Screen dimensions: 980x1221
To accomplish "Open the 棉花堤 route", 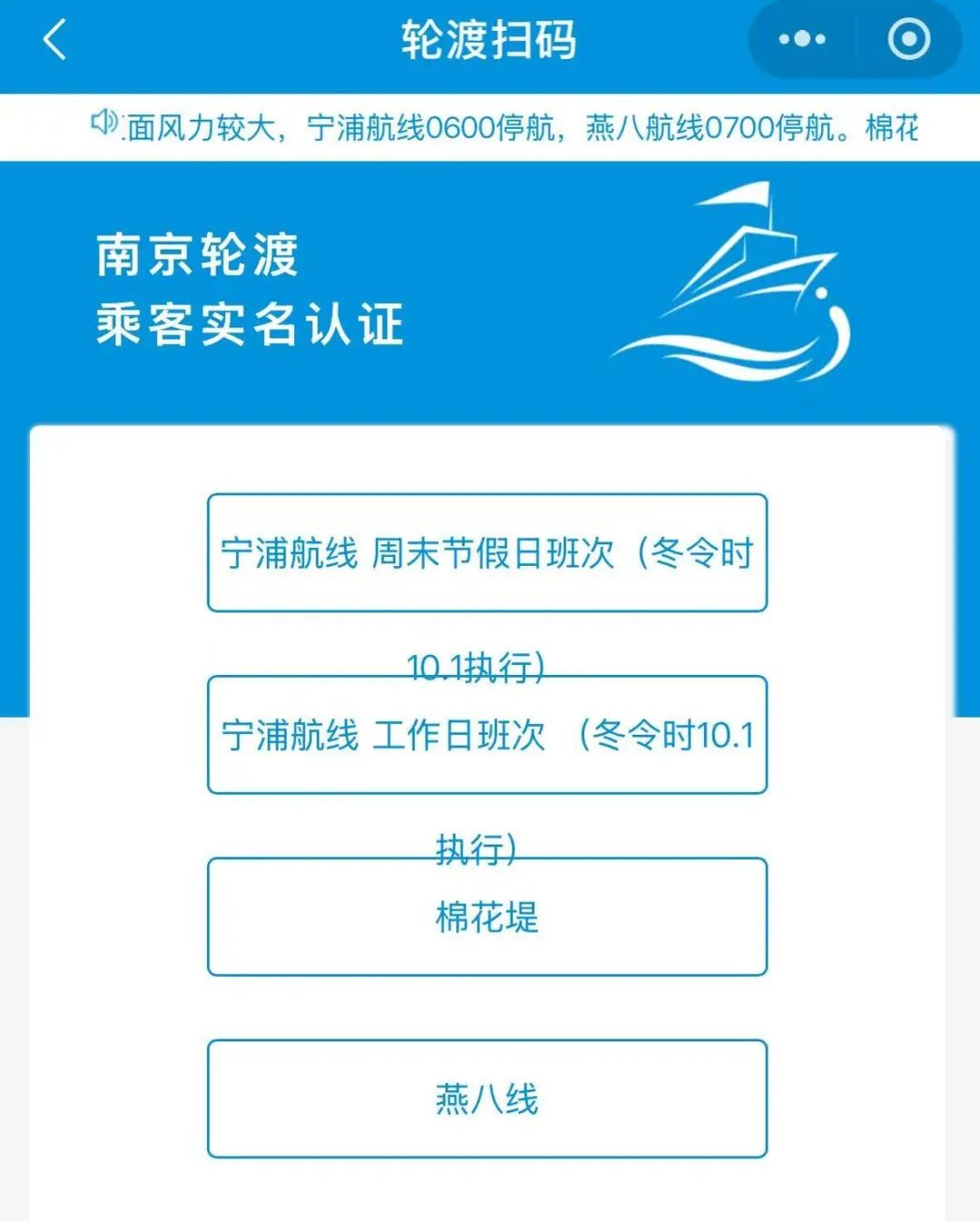I will pyautogui.click(x=487, y=916).
